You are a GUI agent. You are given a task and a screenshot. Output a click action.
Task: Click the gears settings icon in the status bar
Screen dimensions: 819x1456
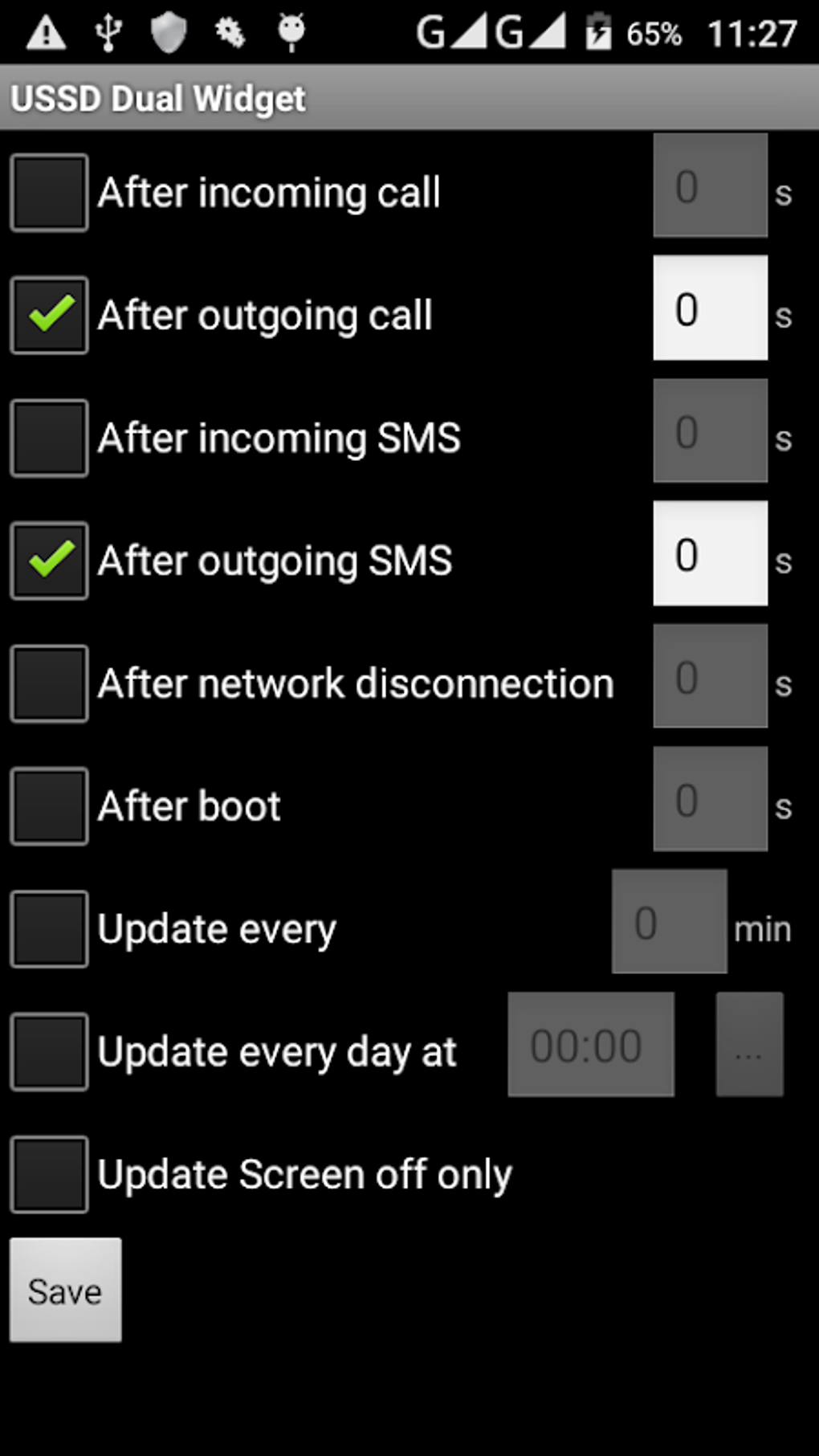point(230,31)
